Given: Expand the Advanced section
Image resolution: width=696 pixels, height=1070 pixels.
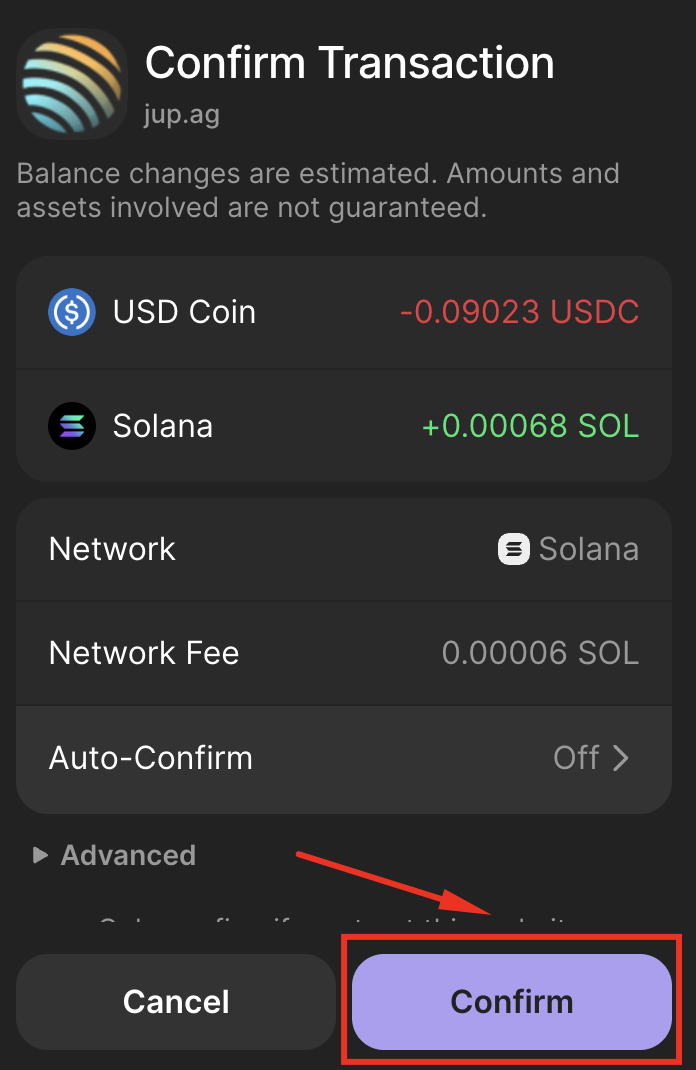Looking at the screenshot, I should pos(114,855).
